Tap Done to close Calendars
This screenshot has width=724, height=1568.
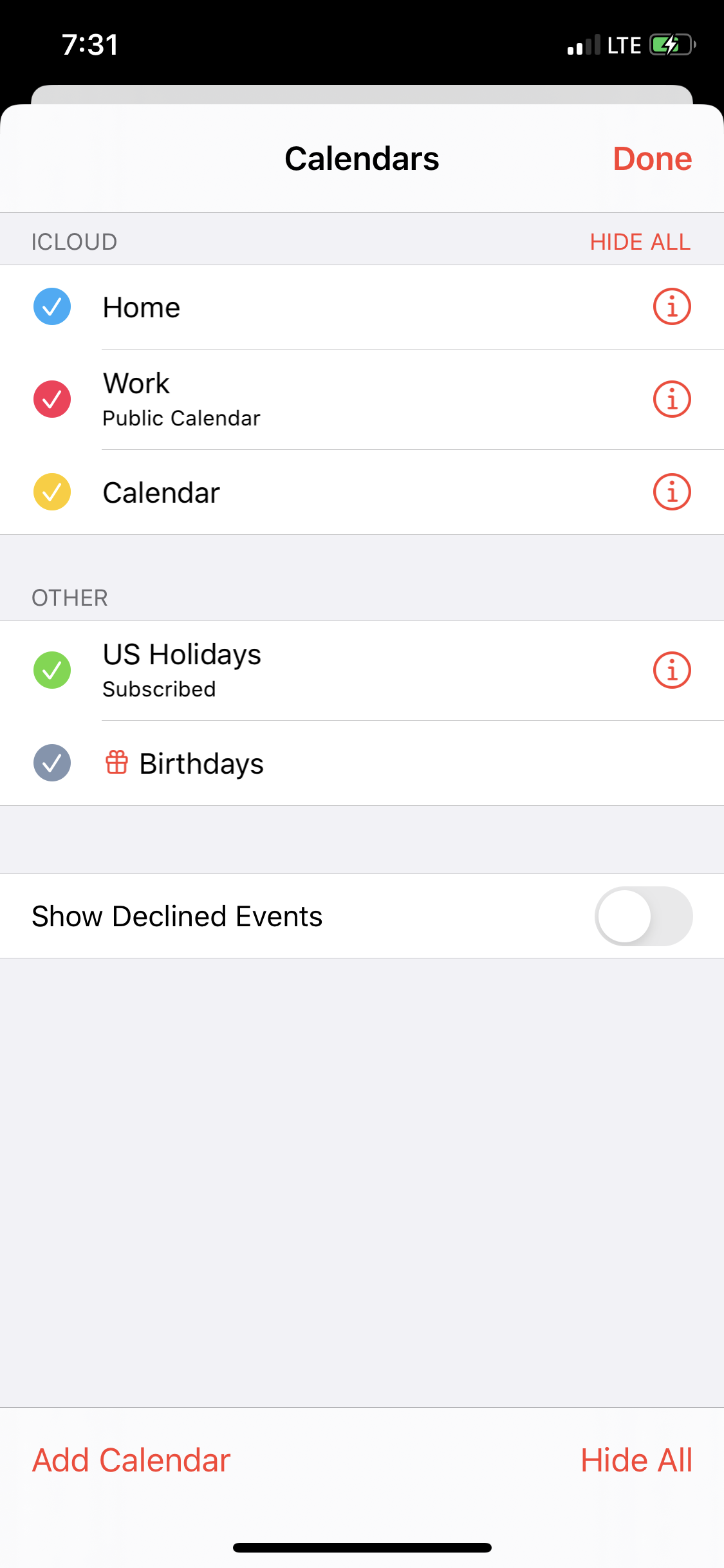click(x=652, y=159)
